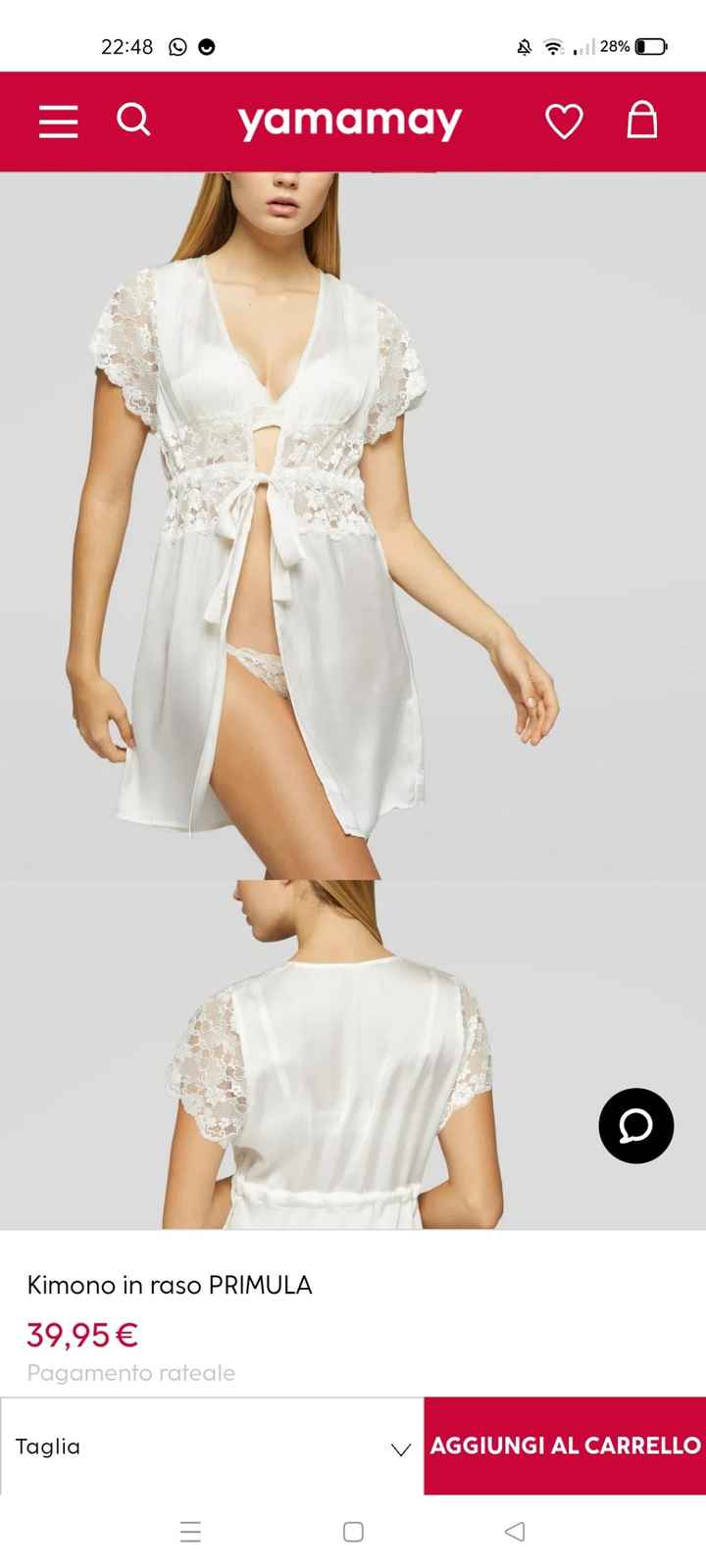Go to the system home screen

(x=353, y=1532)
